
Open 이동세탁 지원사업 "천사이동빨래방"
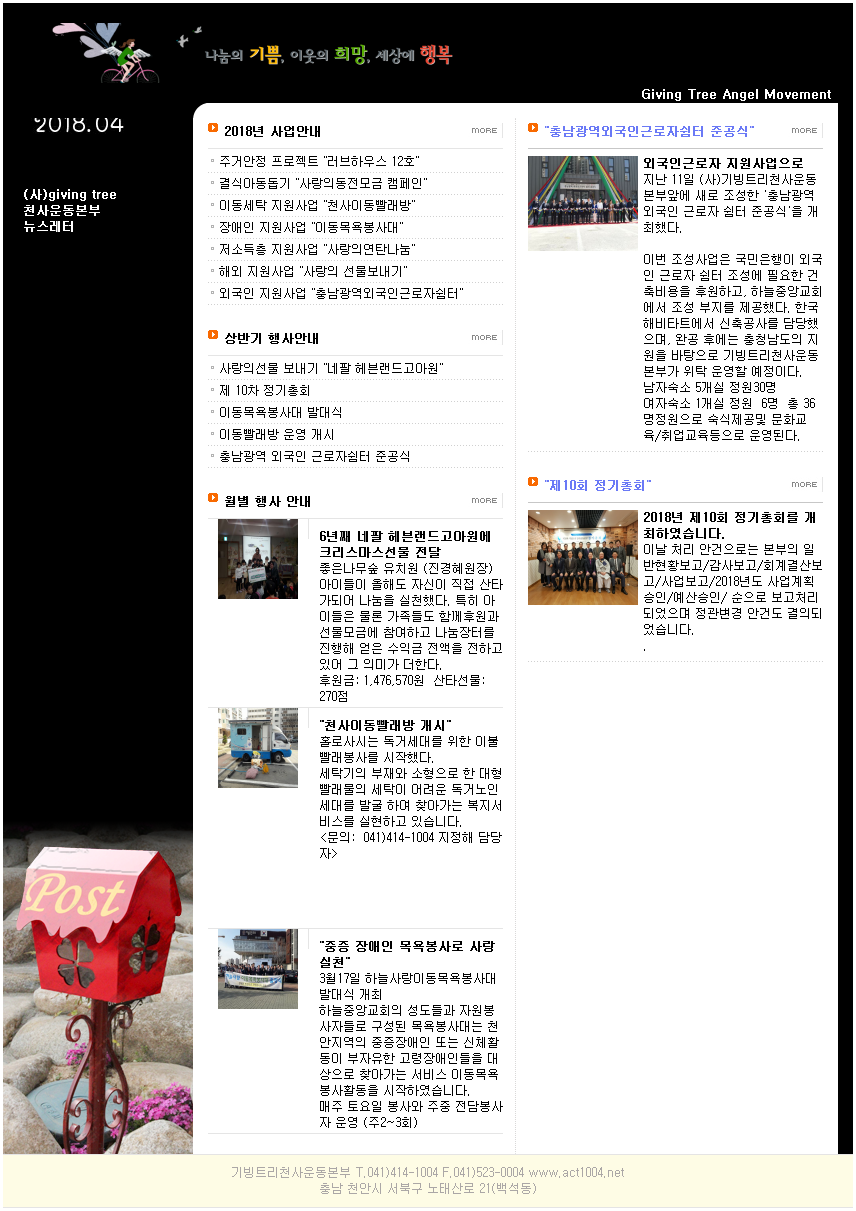click(x=317, y=205)
